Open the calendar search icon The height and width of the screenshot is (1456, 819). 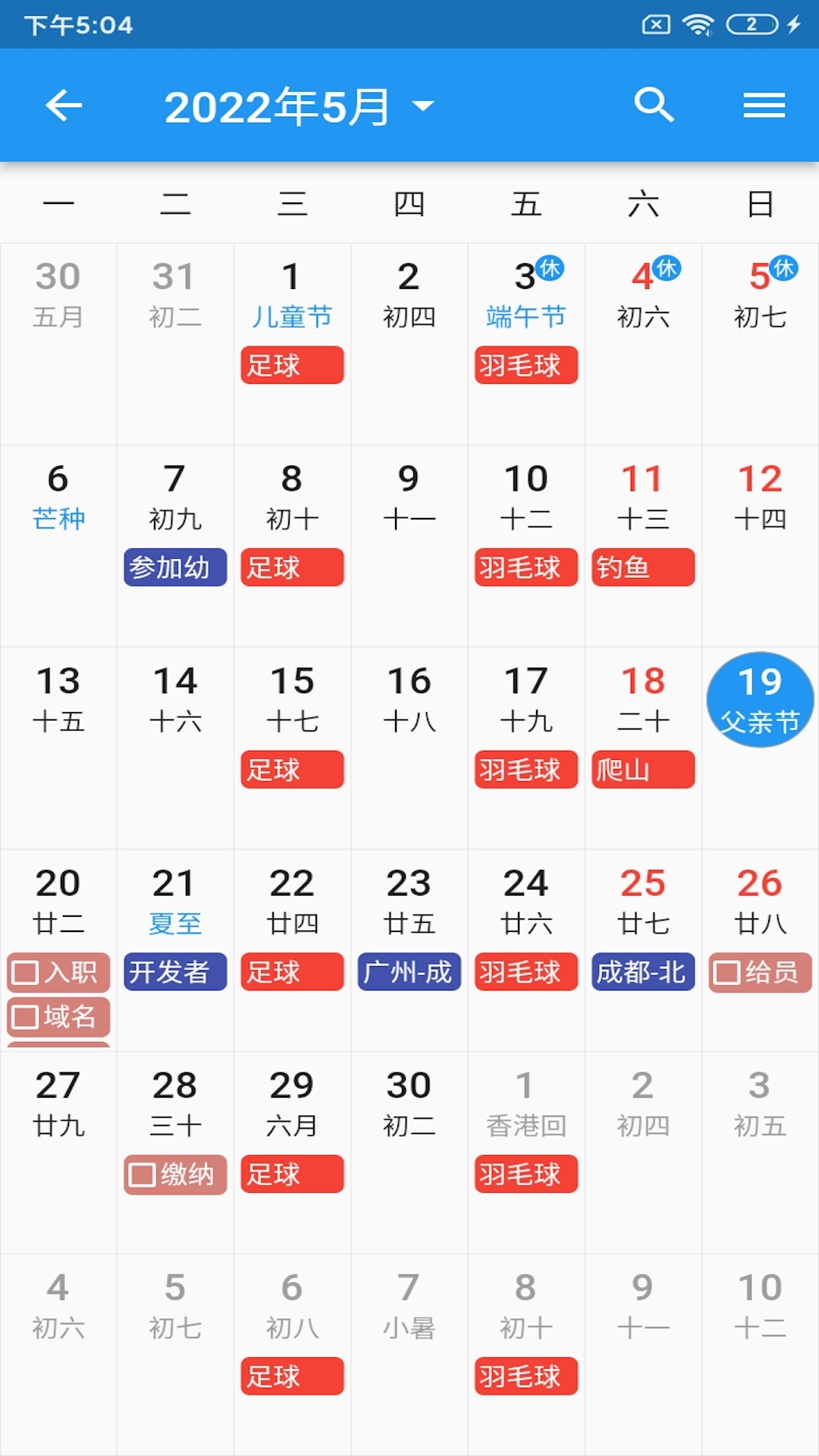tap(654, 105)
